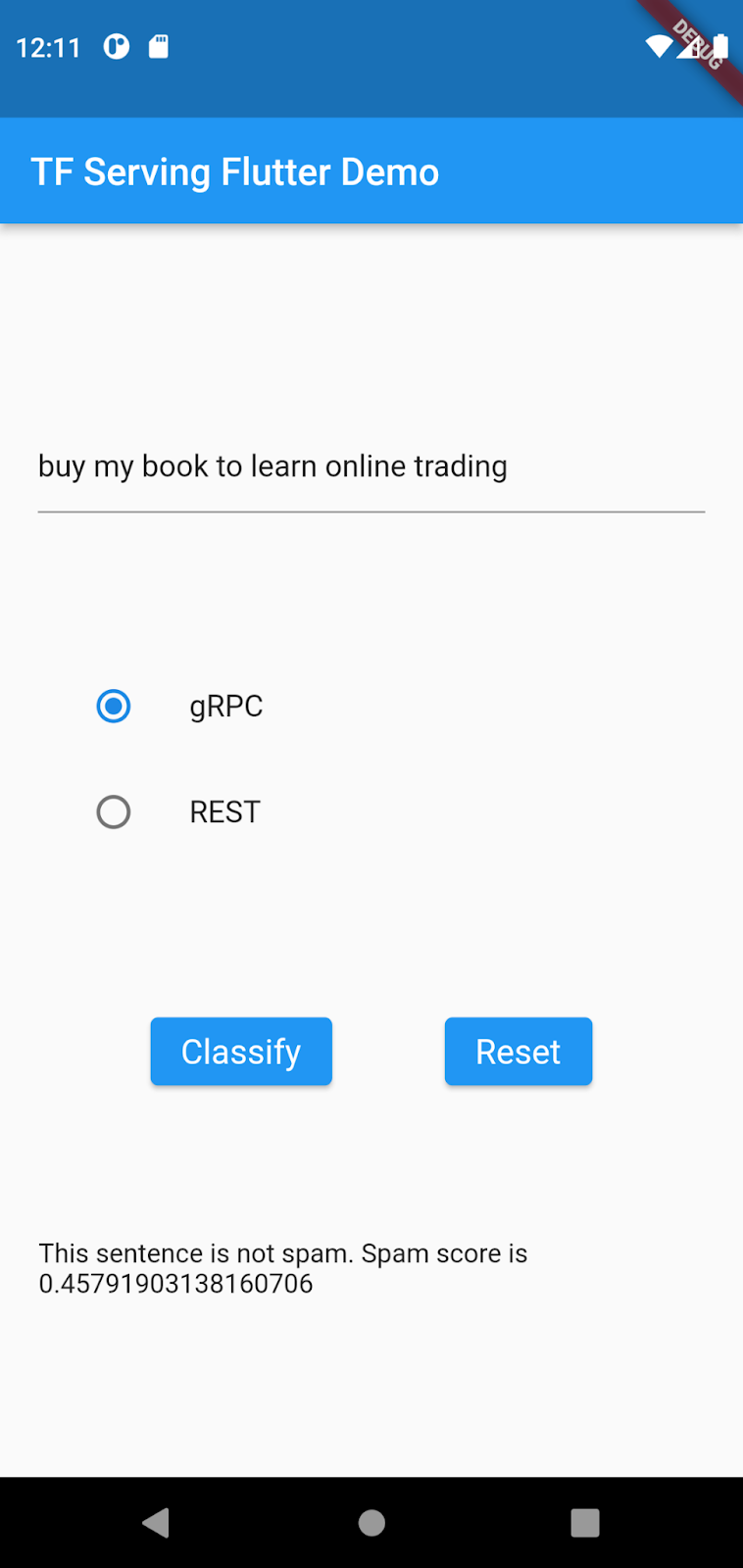743x1568 pixels.
Task: Tap the Reset button
Action: pos(518,1052)
